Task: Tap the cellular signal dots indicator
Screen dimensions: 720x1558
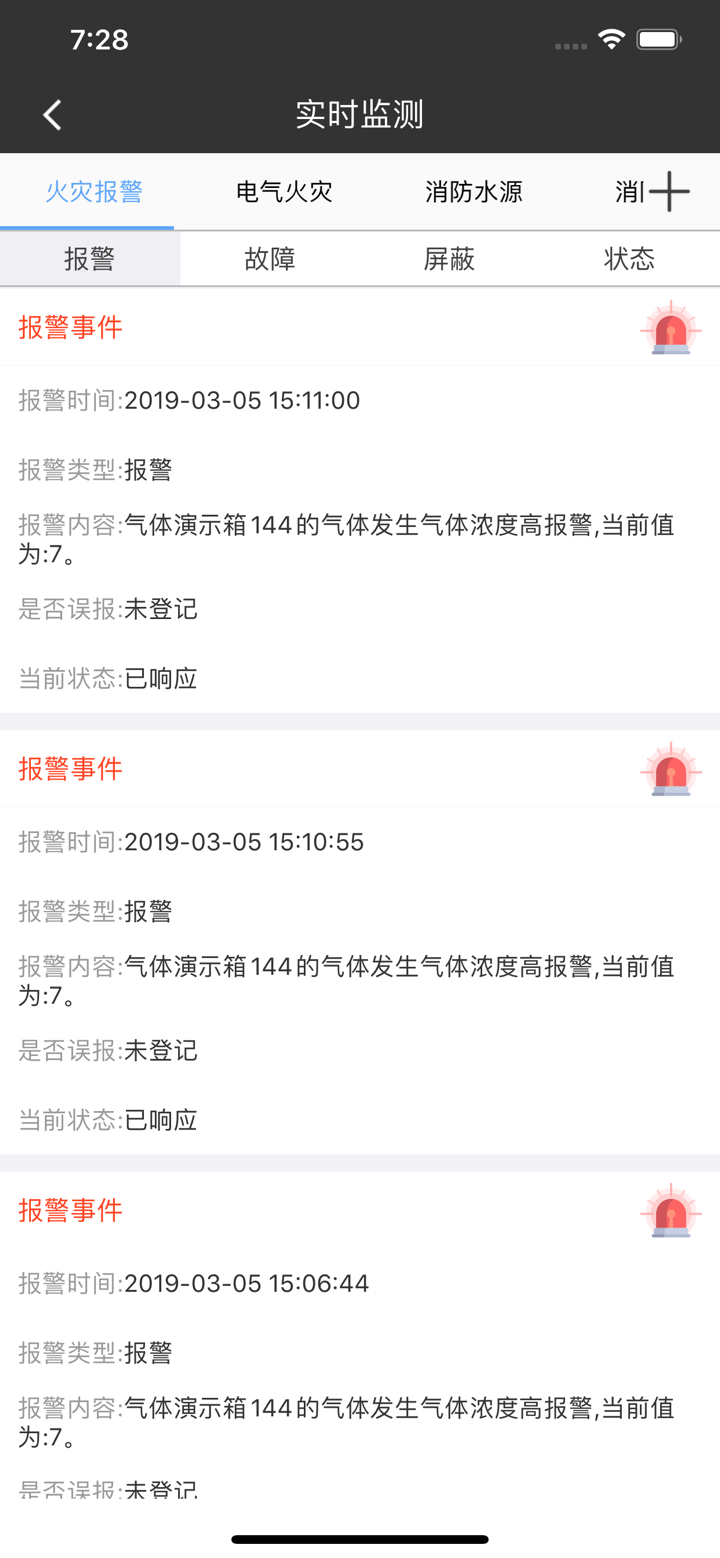Action: tap(569, 44)
